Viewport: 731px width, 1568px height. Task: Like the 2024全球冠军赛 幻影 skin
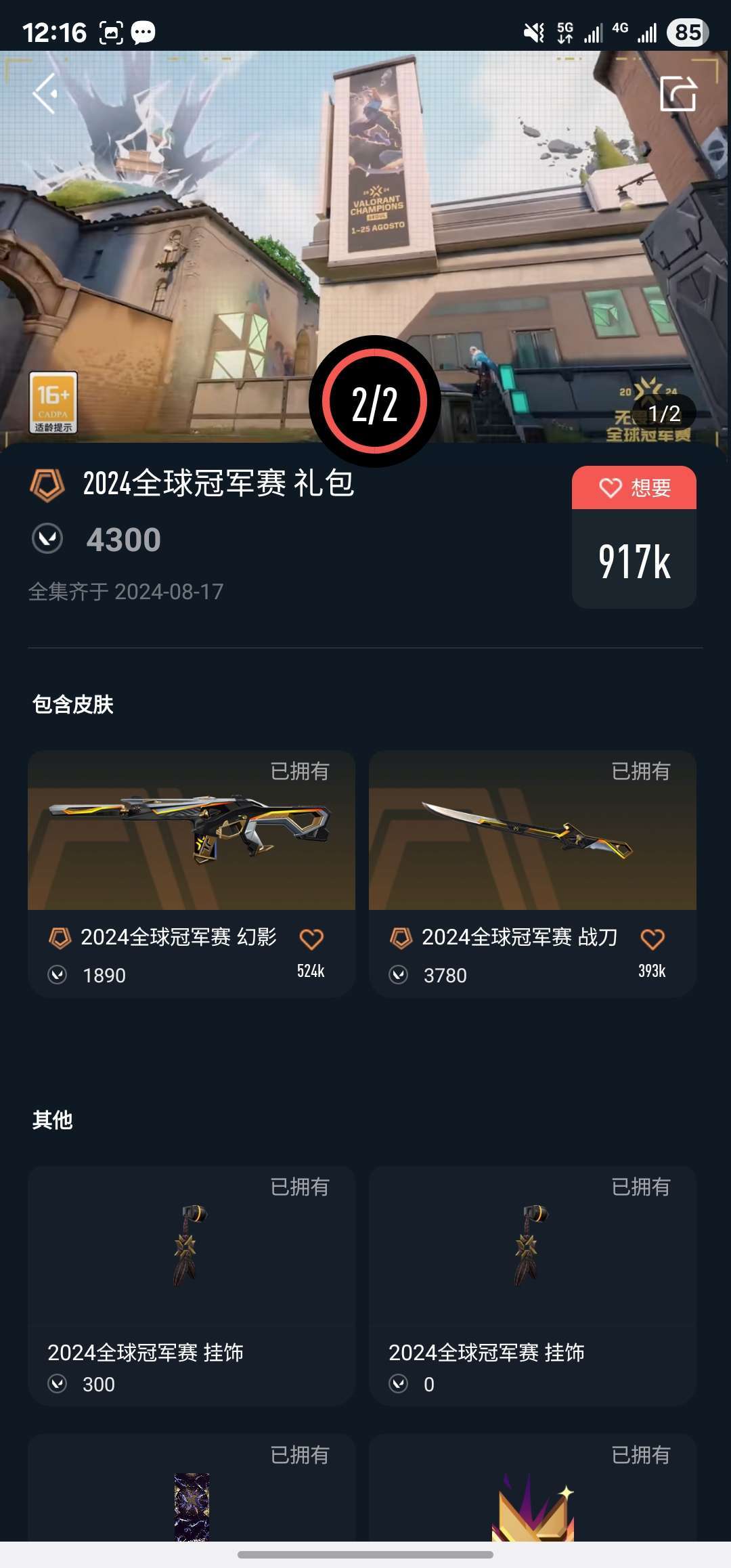pos(311,939)
